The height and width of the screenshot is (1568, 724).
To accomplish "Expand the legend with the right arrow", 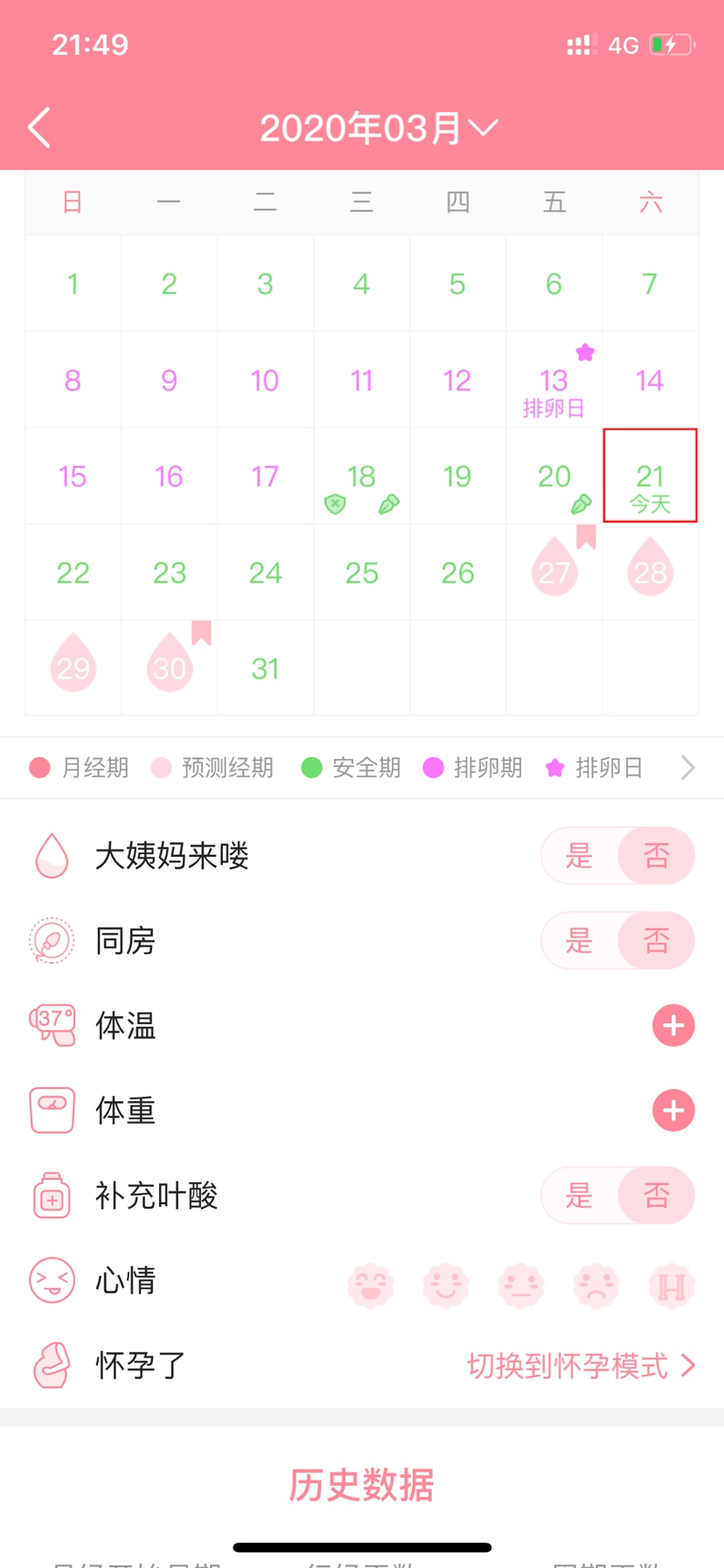I will [688, 768].
